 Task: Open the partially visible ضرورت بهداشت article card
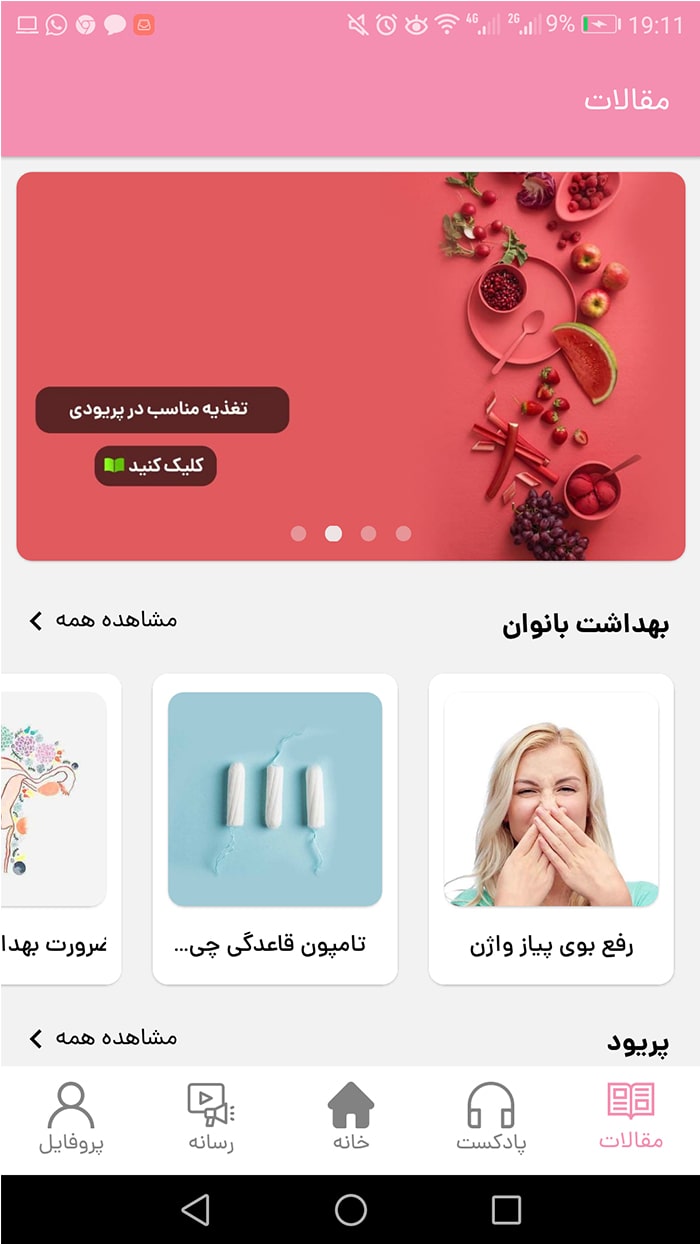pyautogui.click(x=60, y=829)
